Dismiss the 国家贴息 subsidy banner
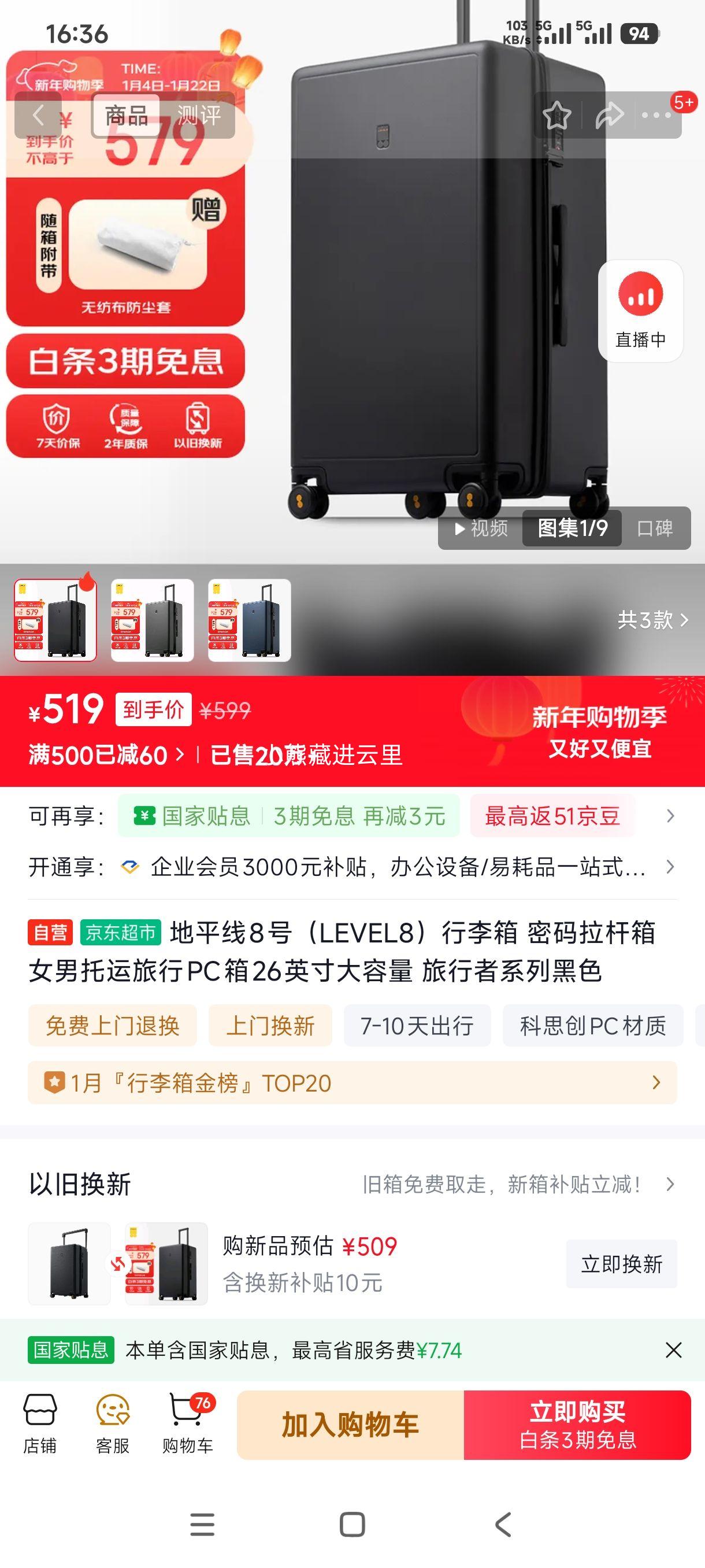Screen dimensions: 705x1568 (x=674, y=1349)
